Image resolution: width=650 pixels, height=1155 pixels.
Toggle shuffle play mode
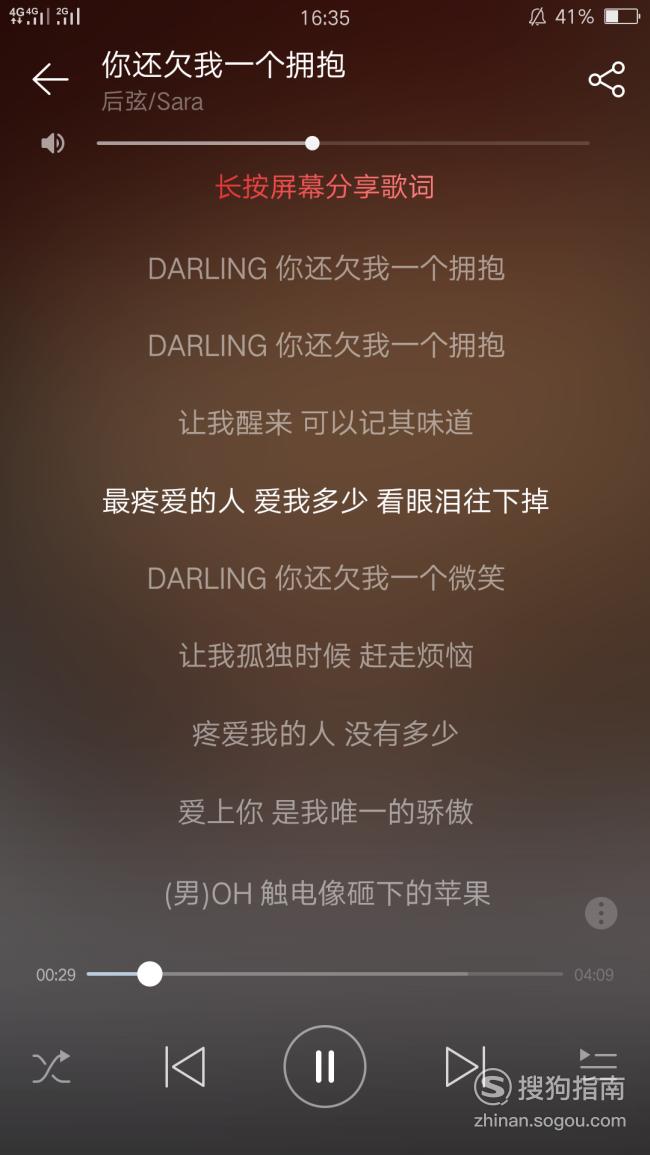point(52,1067)
